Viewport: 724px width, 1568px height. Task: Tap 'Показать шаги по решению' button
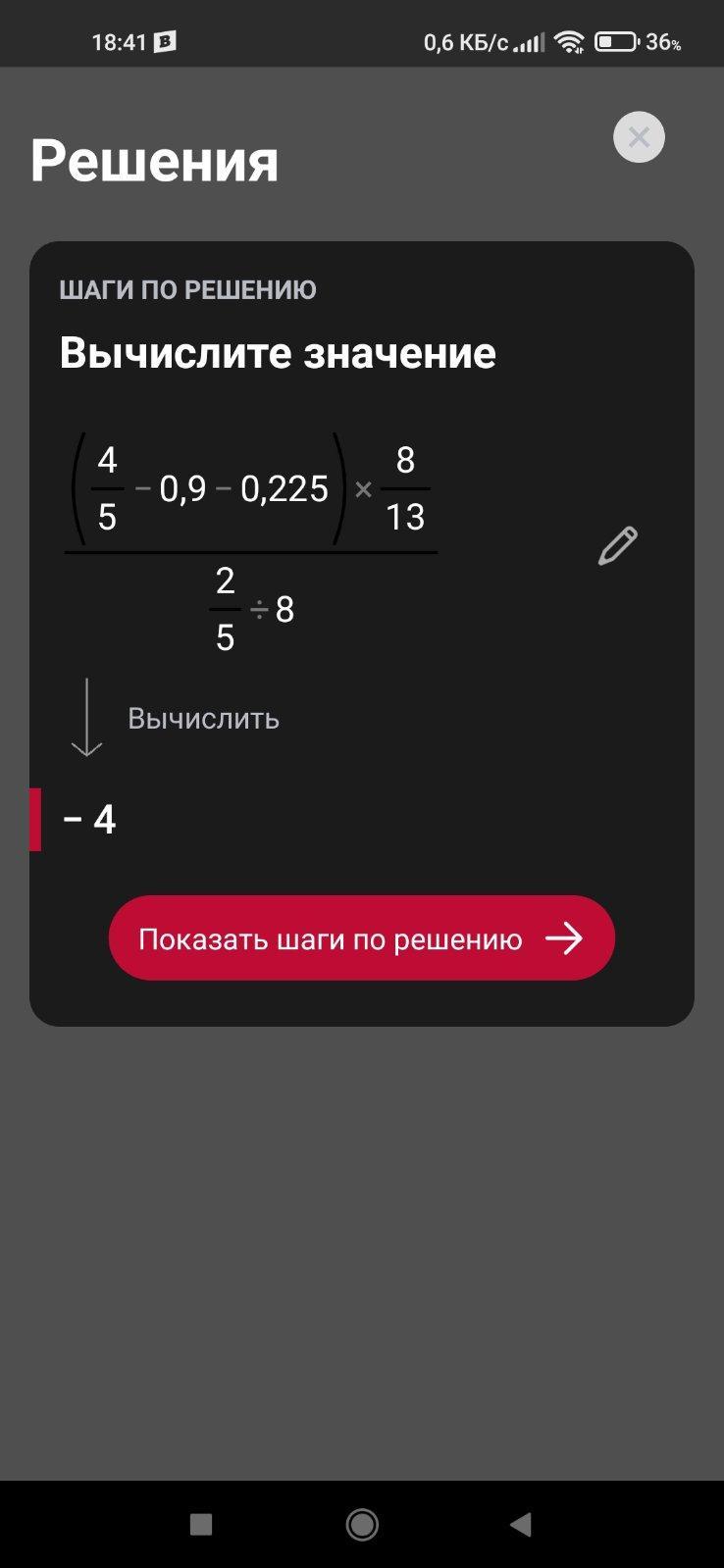(361, 938)
